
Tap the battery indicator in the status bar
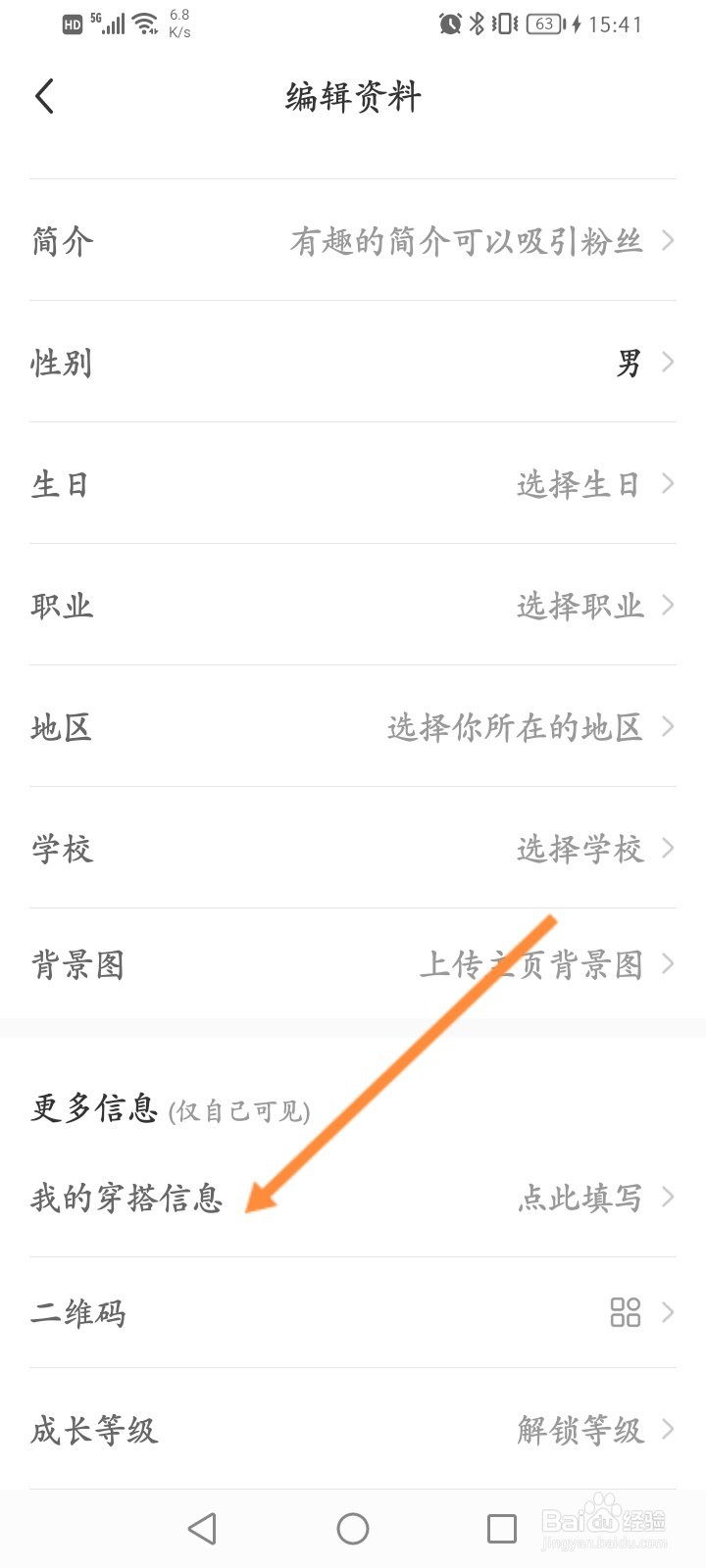542,24
